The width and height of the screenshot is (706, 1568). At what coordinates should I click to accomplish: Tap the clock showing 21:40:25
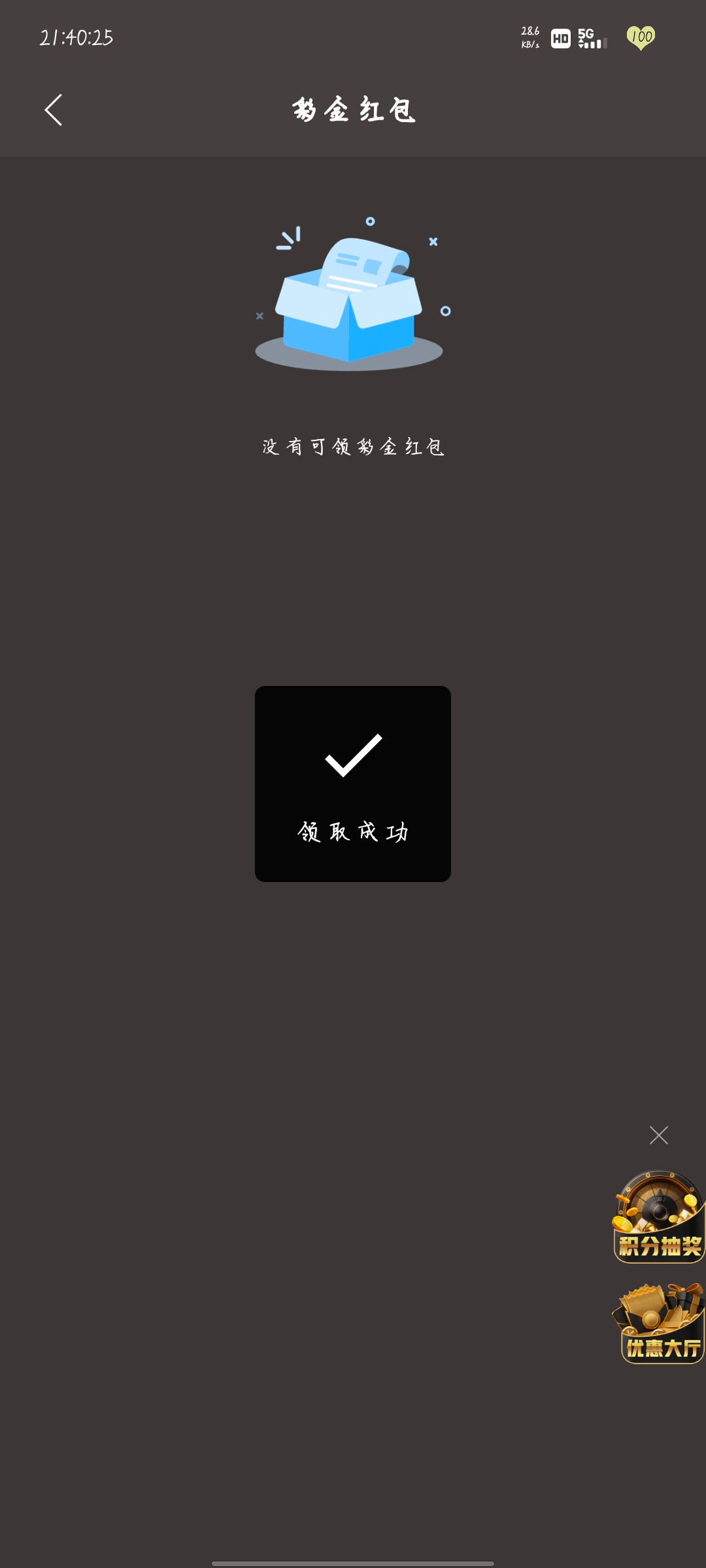(76, 37)
